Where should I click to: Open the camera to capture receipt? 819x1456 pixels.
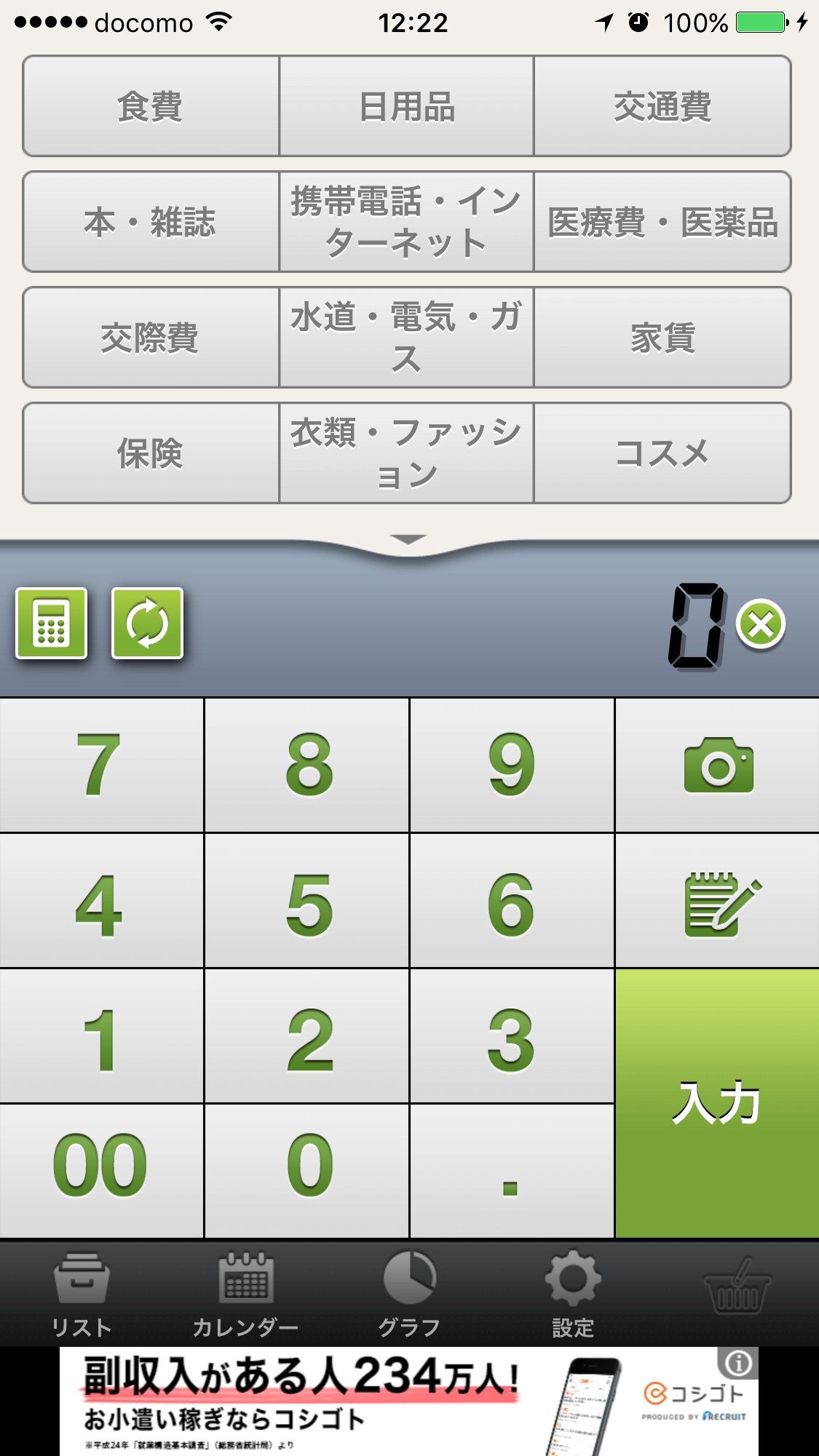718,765
